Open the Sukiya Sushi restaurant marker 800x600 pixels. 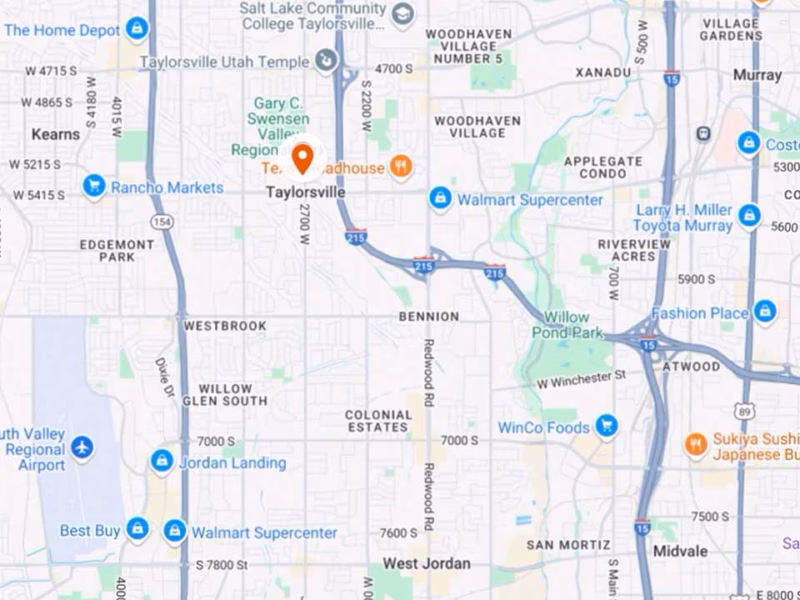coord(697,445)
